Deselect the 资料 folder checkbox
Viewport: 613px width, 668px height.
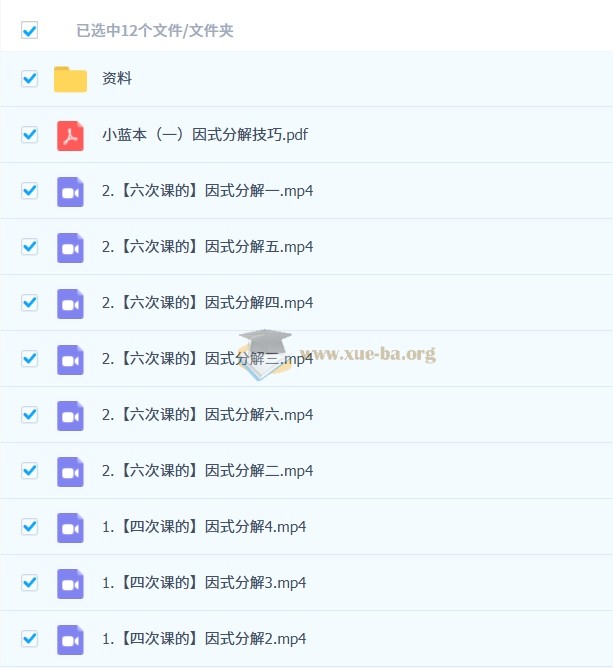click(x=30, y=79)
